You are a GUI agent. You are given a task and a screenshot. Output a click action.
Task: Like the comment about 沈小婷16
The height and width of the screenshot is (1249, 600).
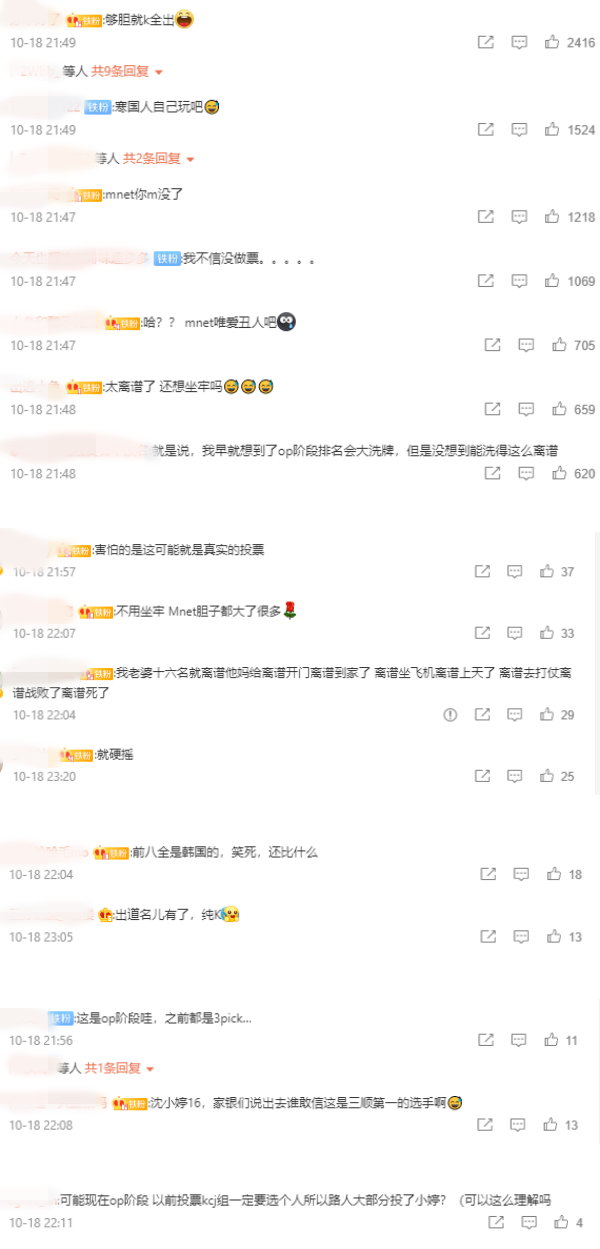[550, 1125]
